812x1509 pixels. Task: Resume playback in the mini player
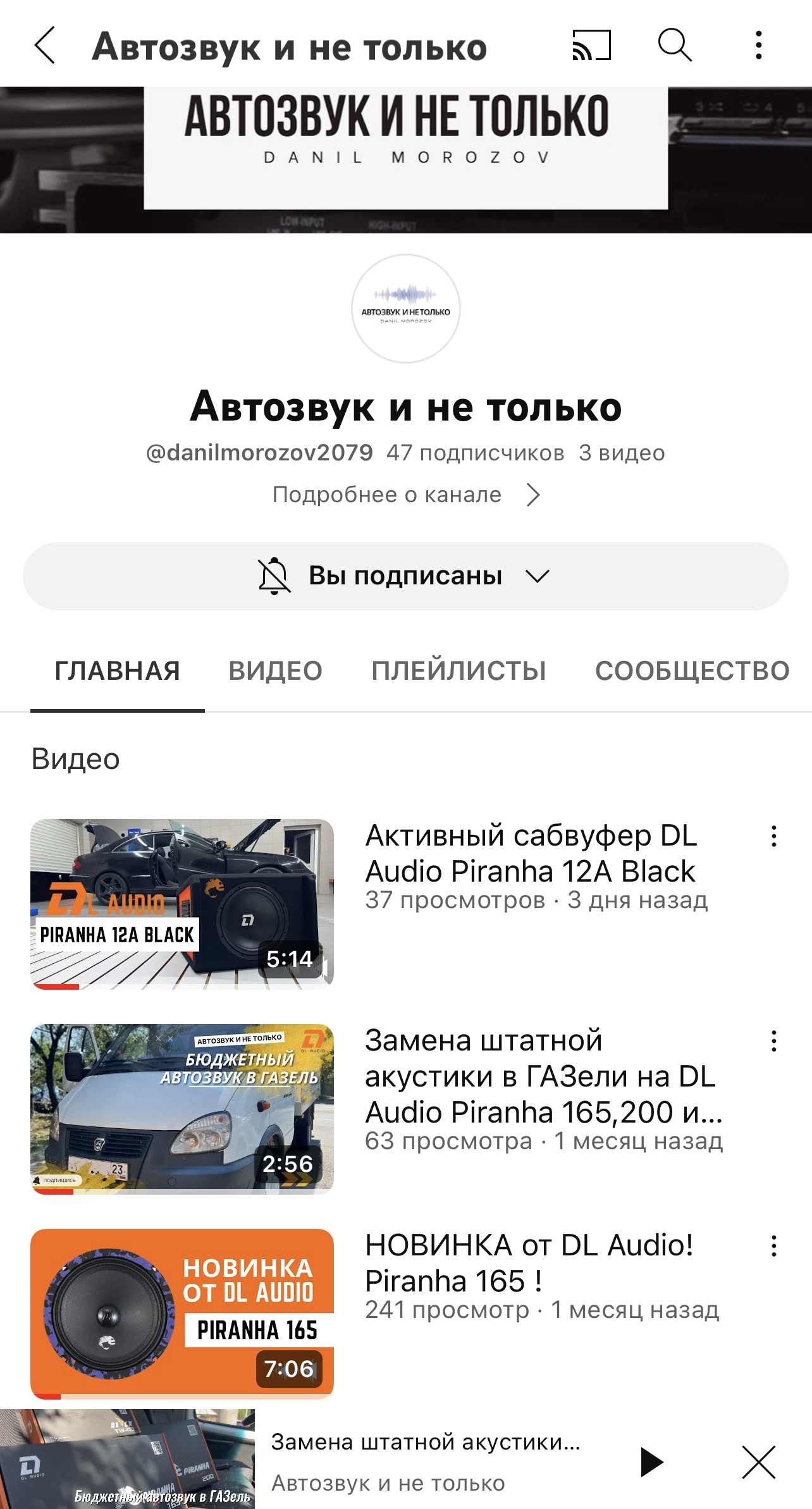(x=651, y=1462)
